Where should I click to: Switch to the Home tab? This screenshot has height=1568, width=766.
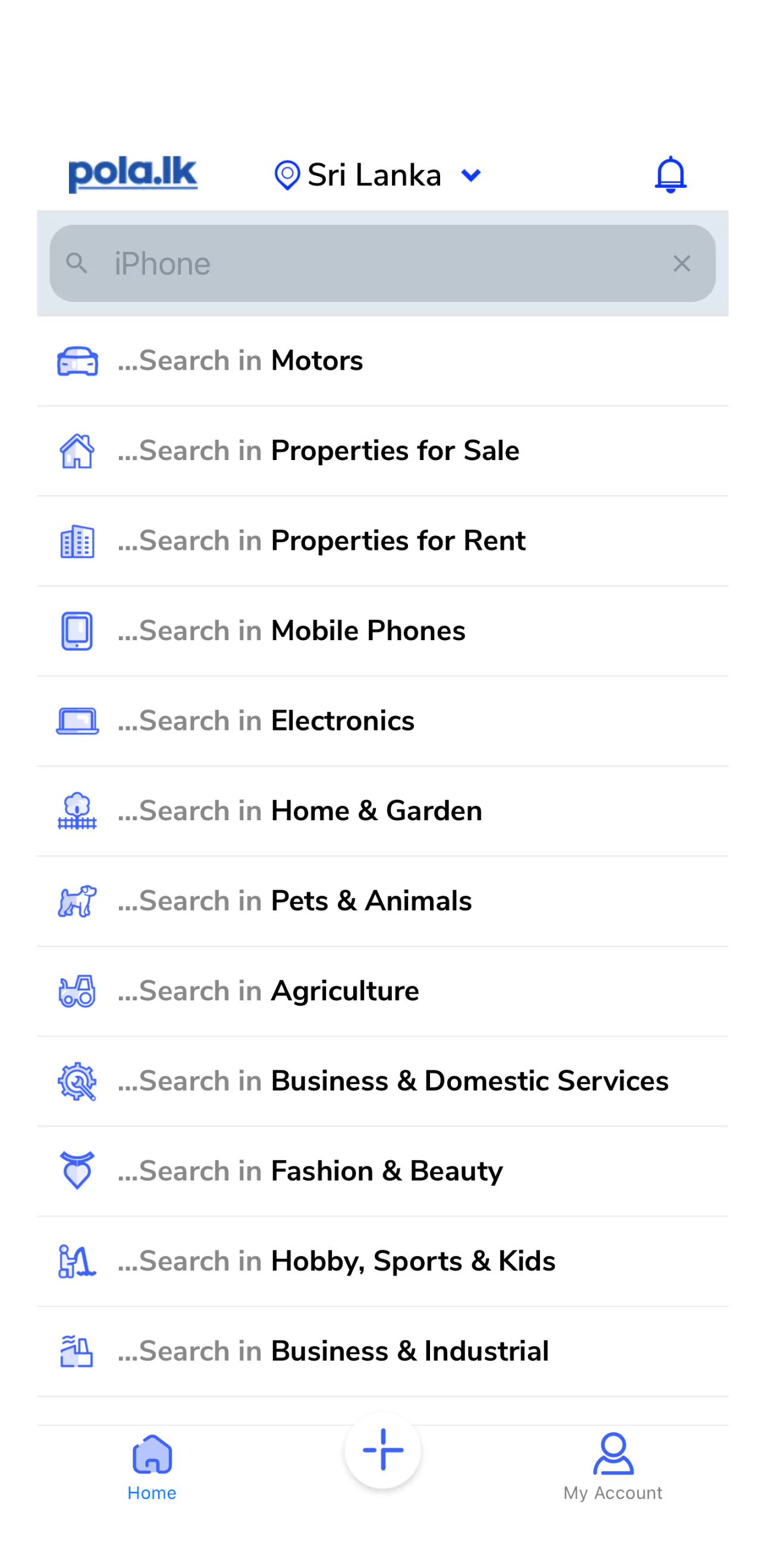[152, 1467]
